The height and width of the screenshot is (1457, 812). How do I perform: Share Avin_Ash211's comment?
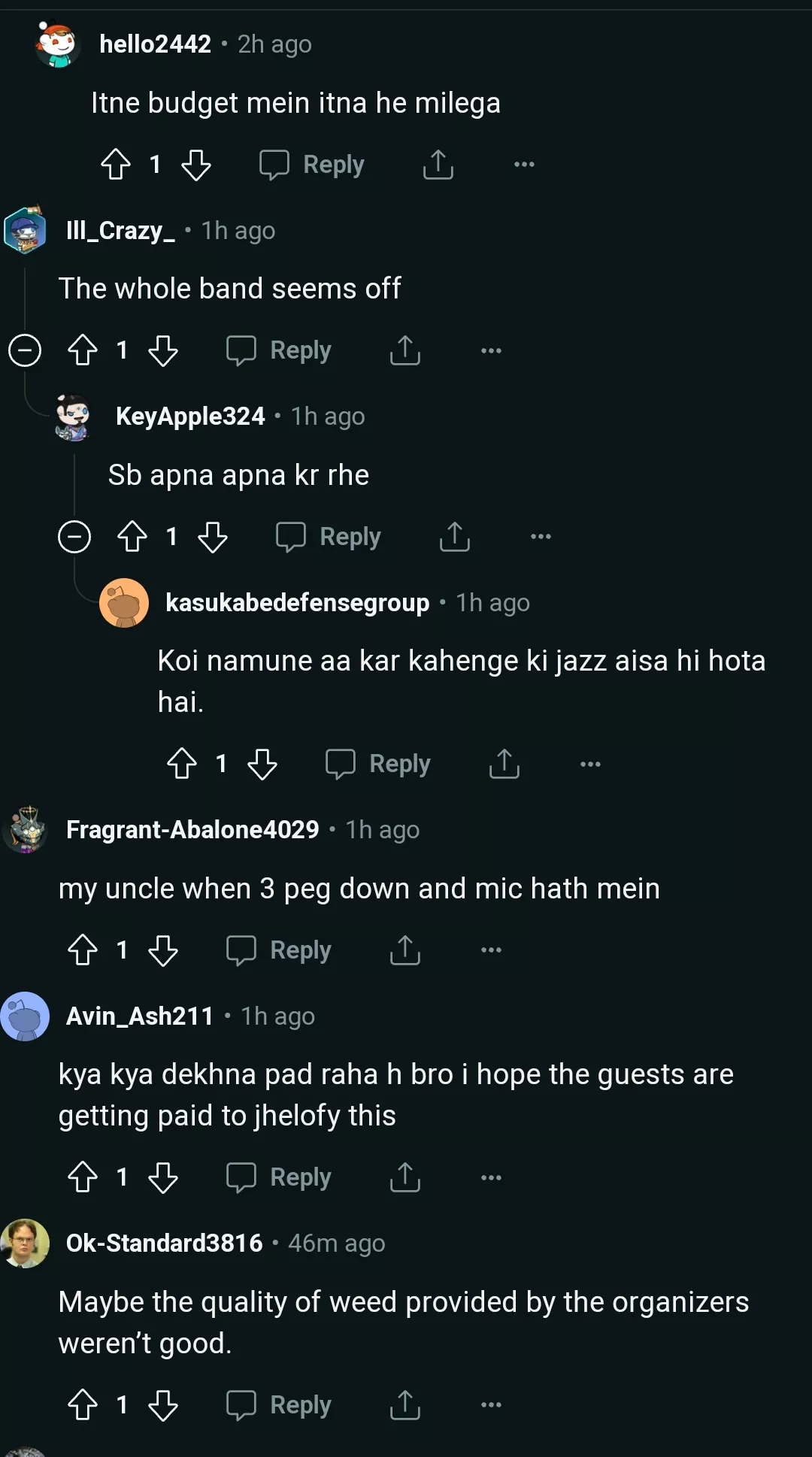click(x=404, y=1177)
